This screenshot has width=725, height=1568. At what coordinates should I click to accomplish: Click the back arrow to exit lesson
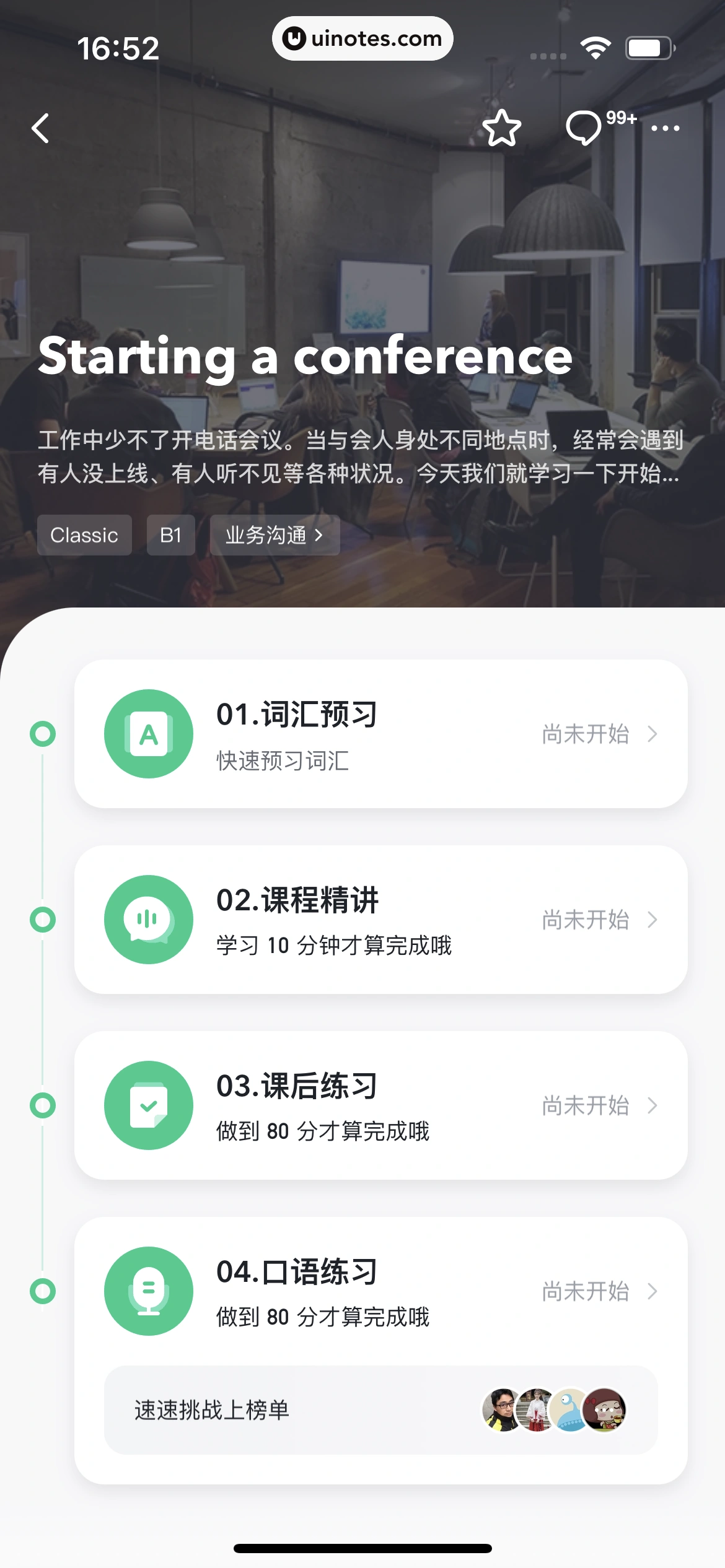[41, 128]
